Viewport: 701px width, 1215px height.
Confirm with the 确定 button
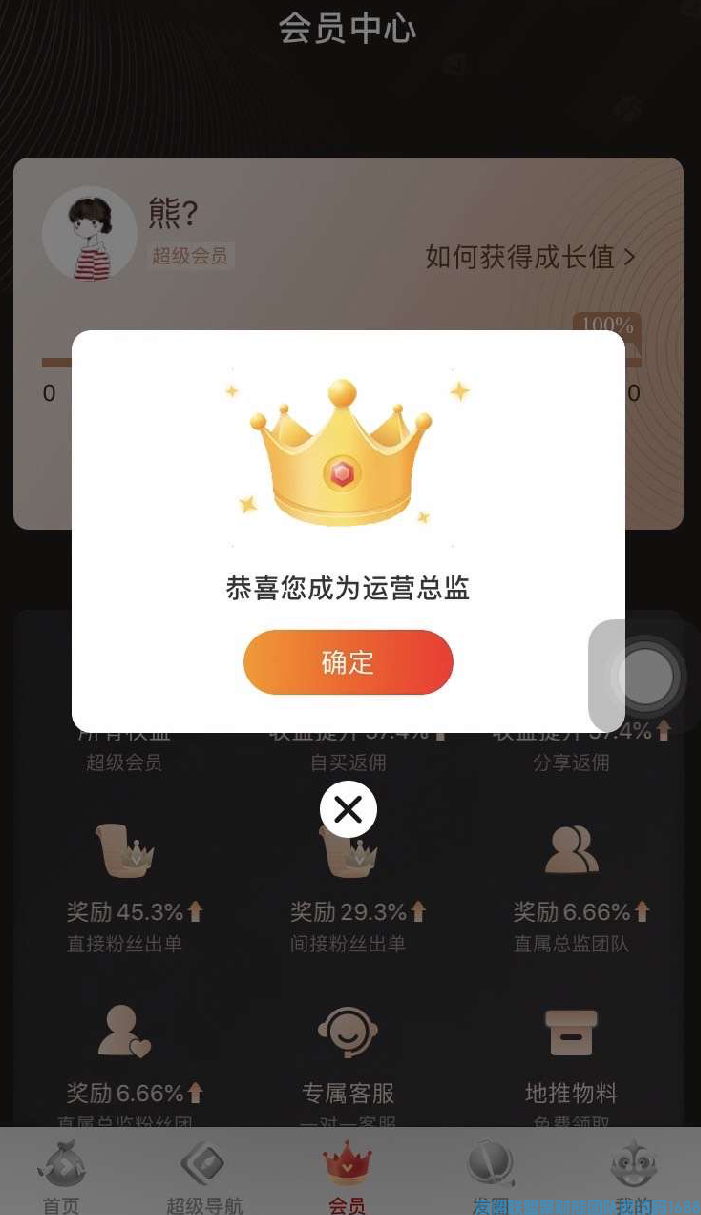pyautogui.click(x=348, y=662)
